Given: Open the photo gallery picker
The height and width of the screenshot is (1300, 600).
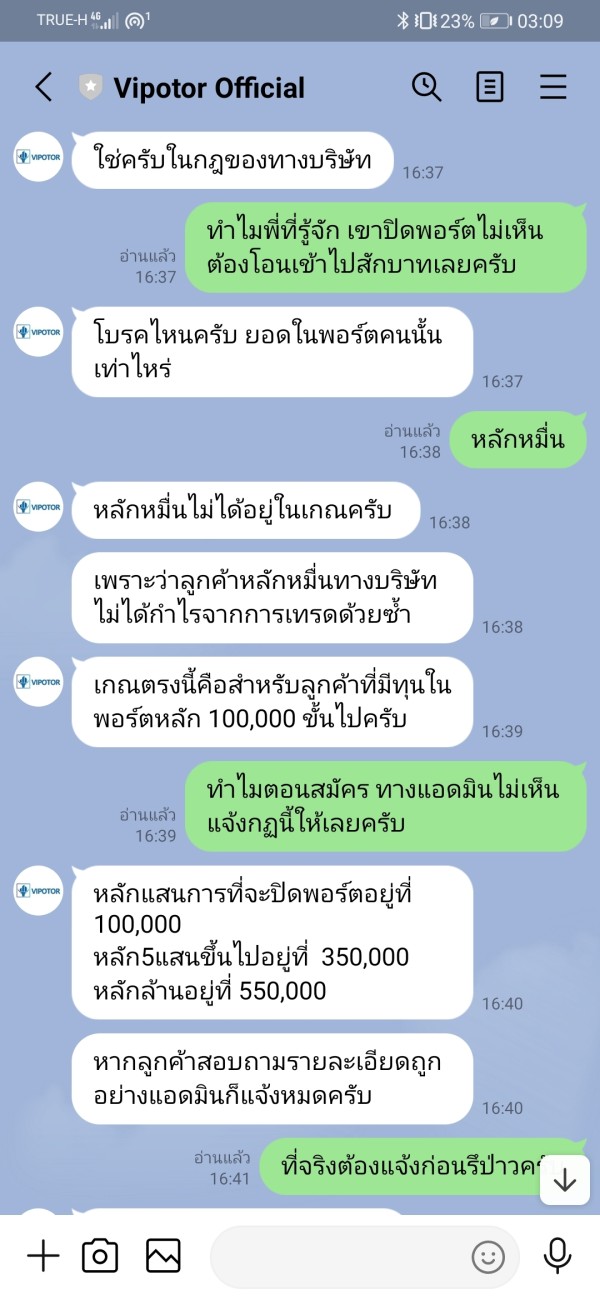Looking at the screenshot, I should coord(163,1256).
